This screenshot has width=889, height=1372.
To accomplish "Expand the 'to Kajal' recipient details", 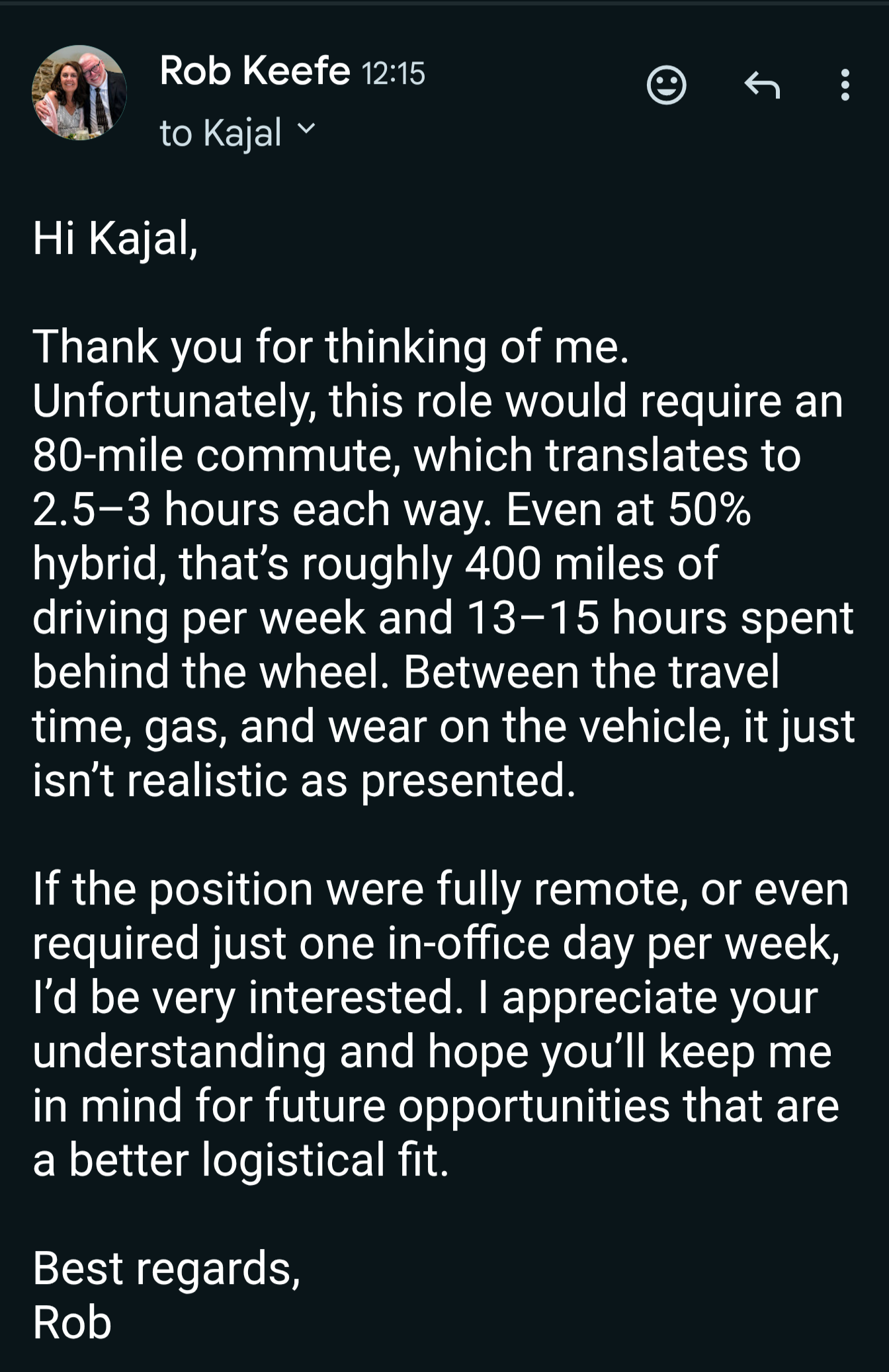I will [306, 130].
